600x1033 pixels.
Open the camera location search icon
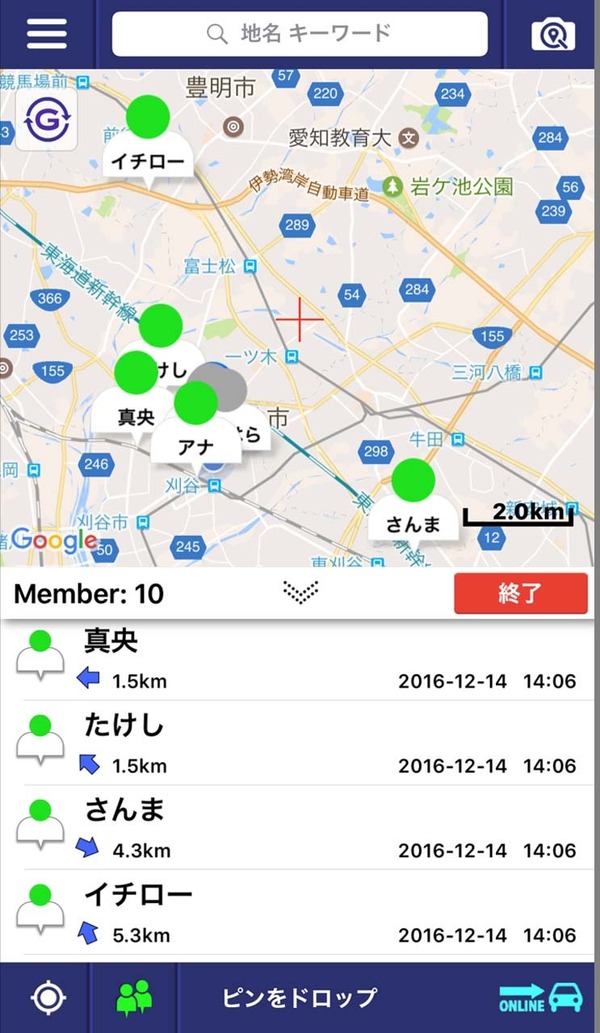[x=553, y=35]
